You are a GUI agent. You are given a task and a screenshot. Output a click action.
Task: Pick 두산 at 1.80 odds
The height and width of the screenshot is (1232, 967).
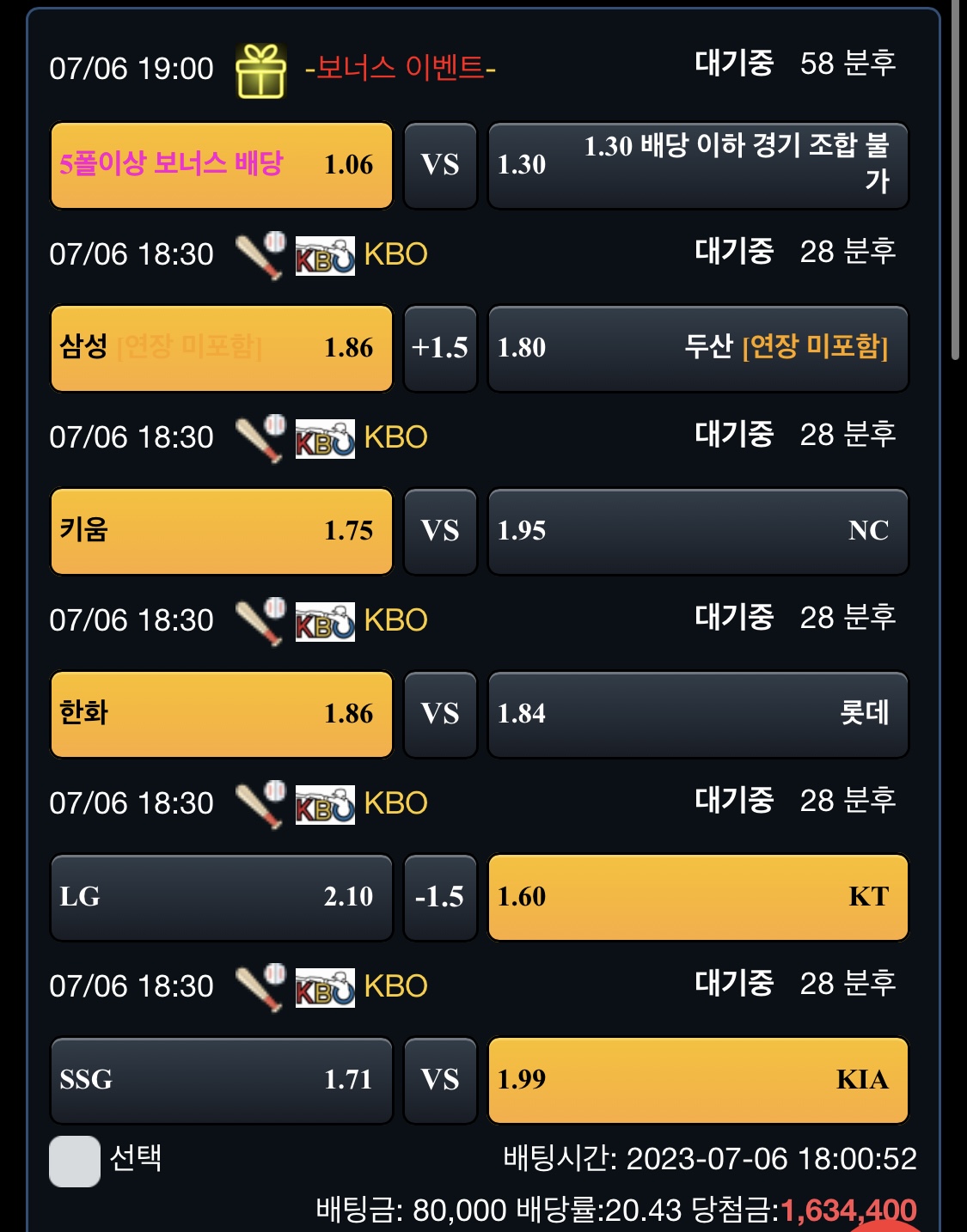pos(698,348)
